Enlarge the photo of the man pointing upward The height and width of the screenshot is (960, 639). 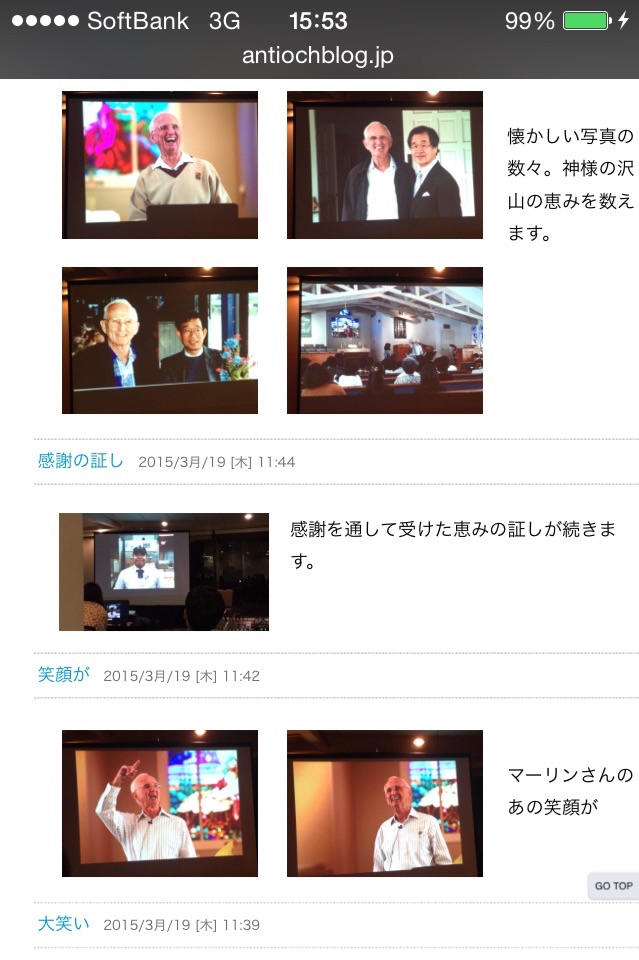(x=160, y=803)
